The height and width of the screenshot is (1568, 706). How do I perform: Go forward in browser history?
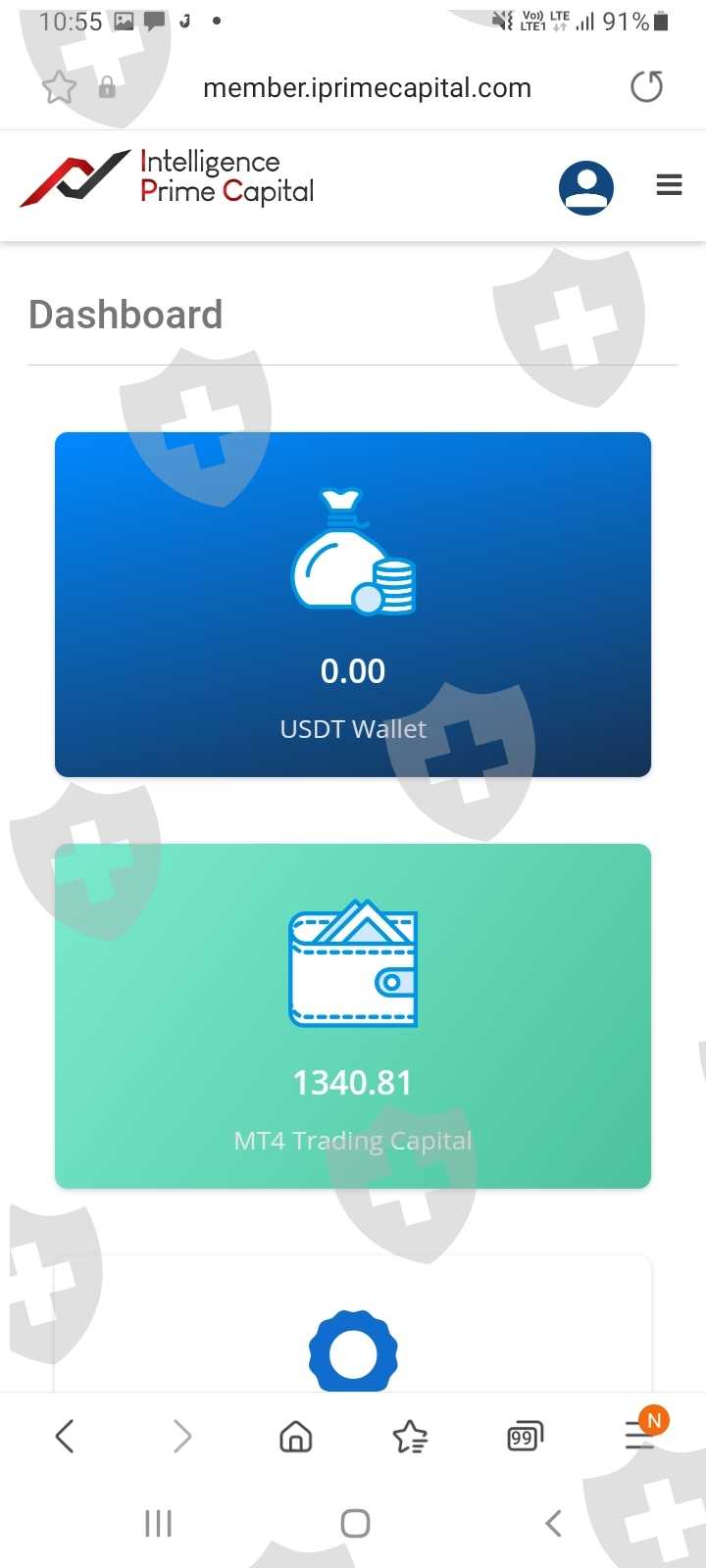[x=182, y=1437]
